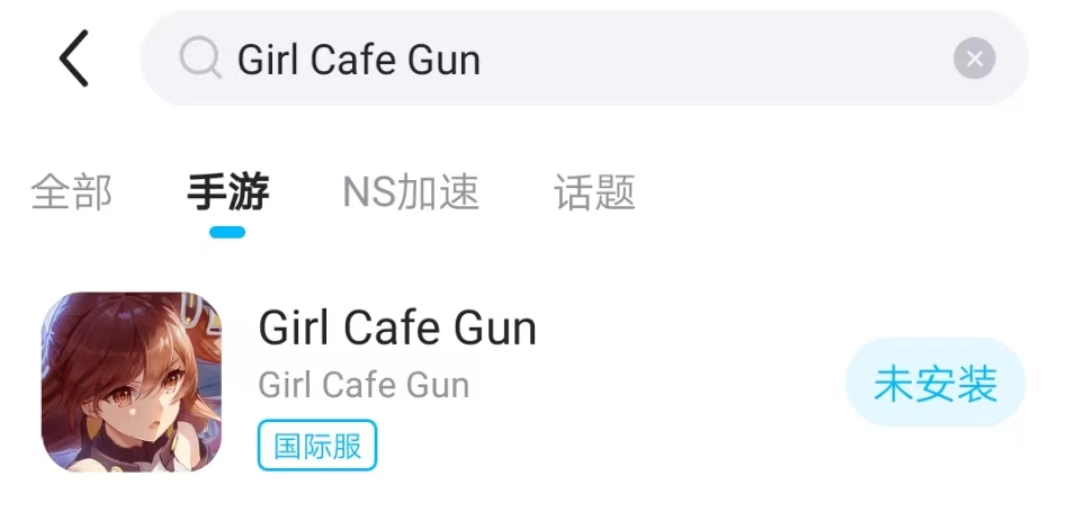The height and width of the screenshot is (509, 1069).
Task: Clear the search text
Action: 974,60
